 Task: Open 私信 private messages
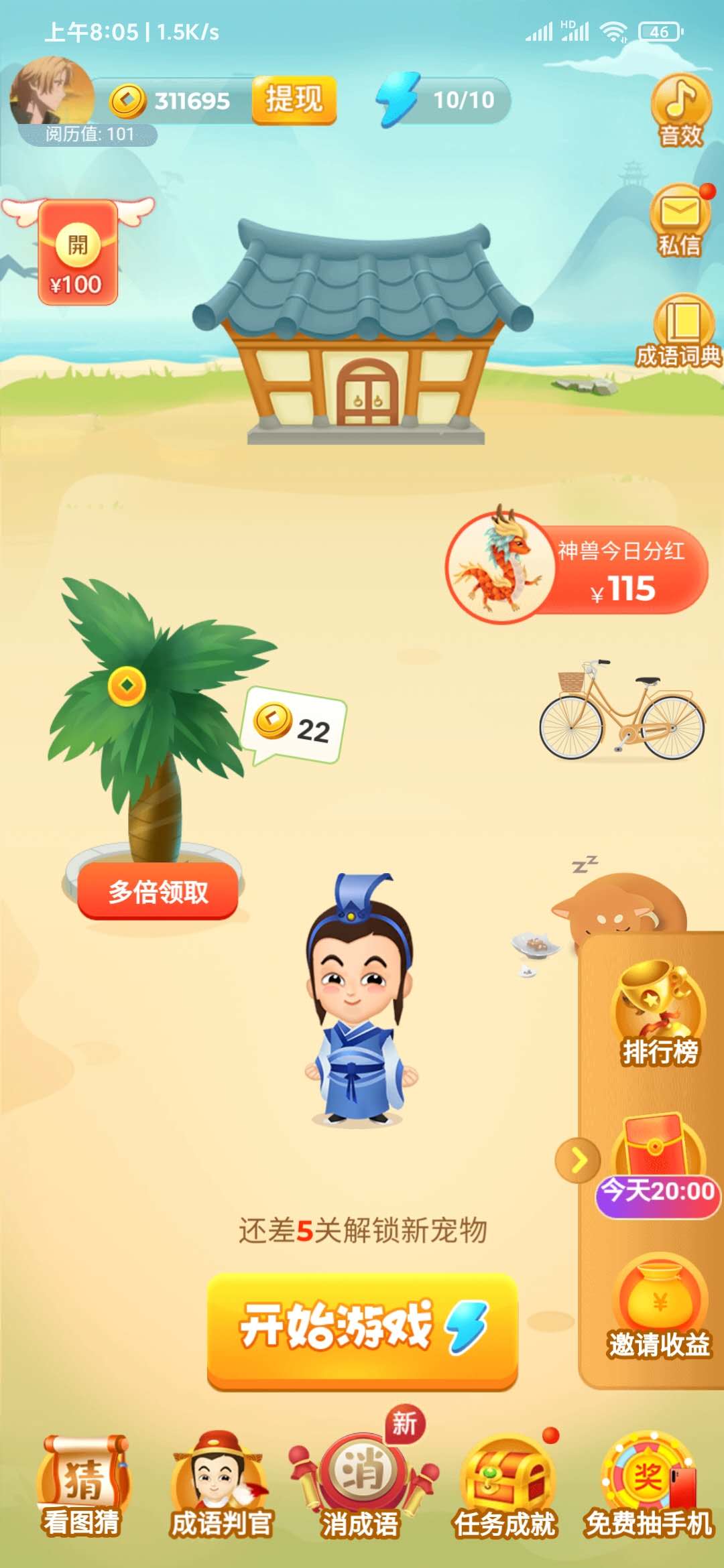pos(680,221)
